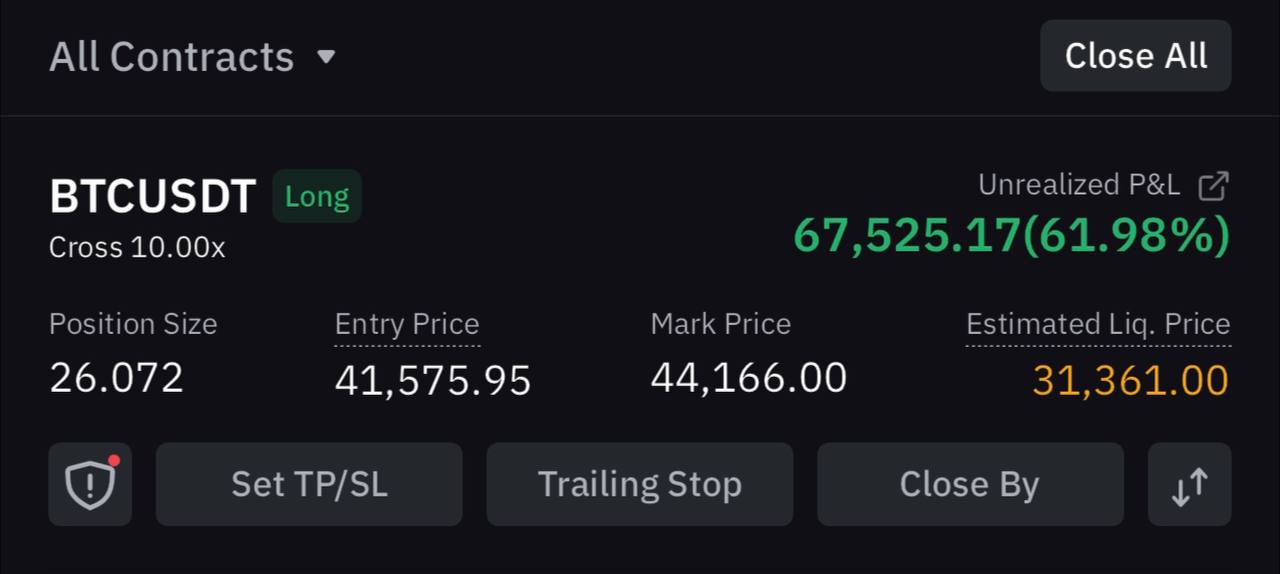The height and width of the screenshot is (574, 1280).
Task: Share the Unrealized P&L
Action: pyautogui.click(x=1213, y=186)
